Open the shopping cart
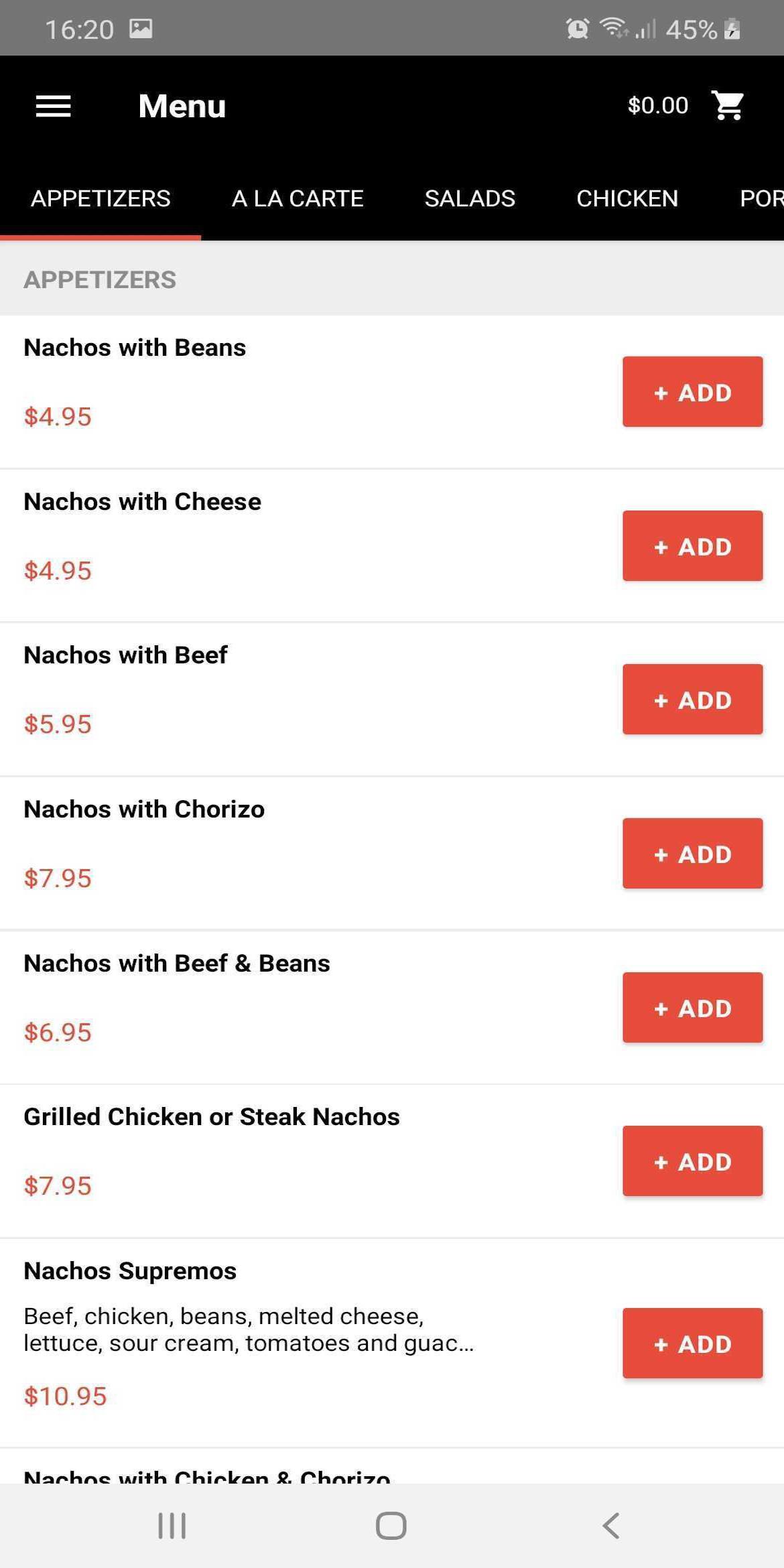This screenshot has width=784, height=1568. click(728, 106)
